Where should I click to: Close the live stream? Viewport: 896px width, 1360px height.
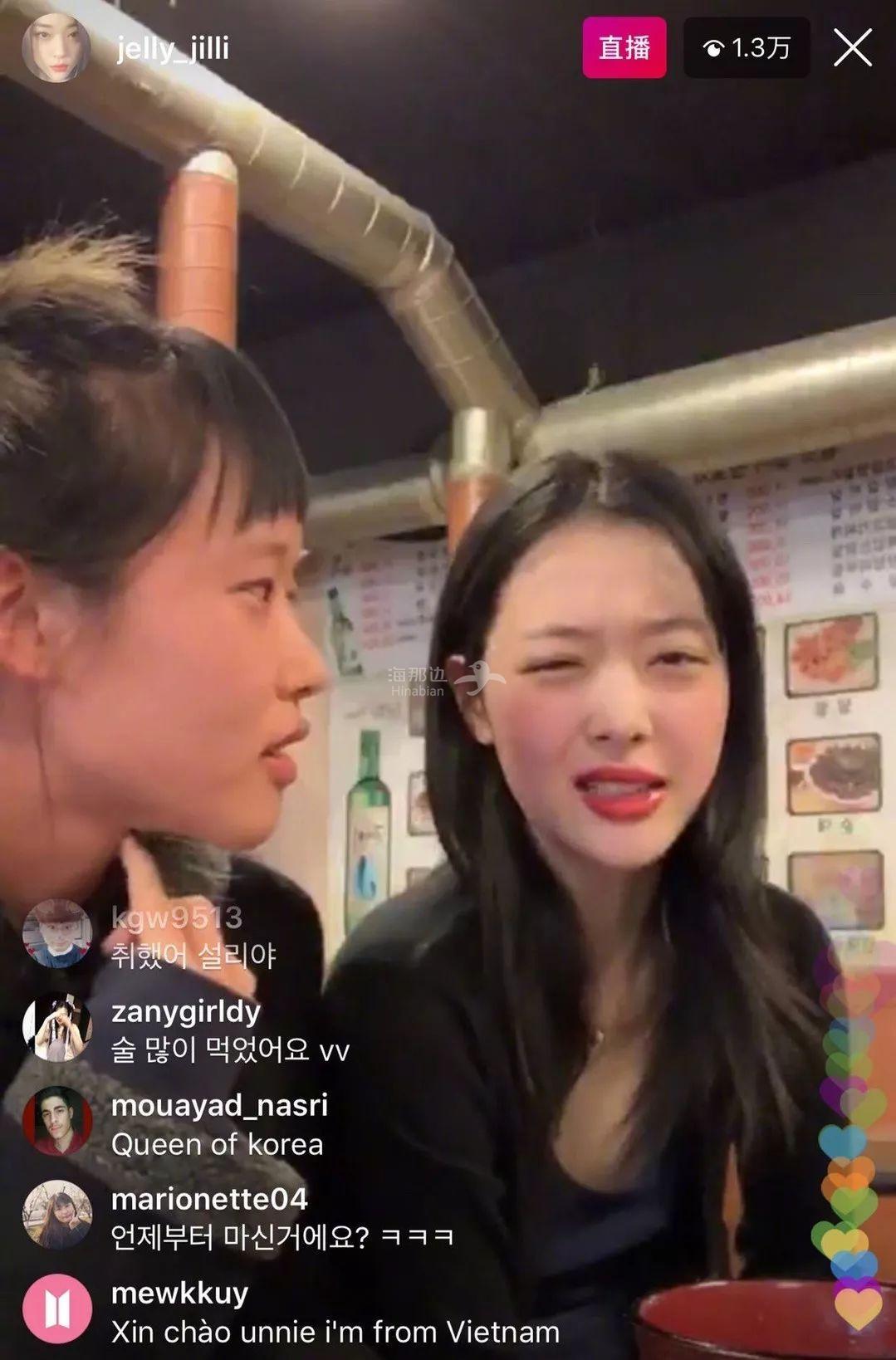click(852, 48)
